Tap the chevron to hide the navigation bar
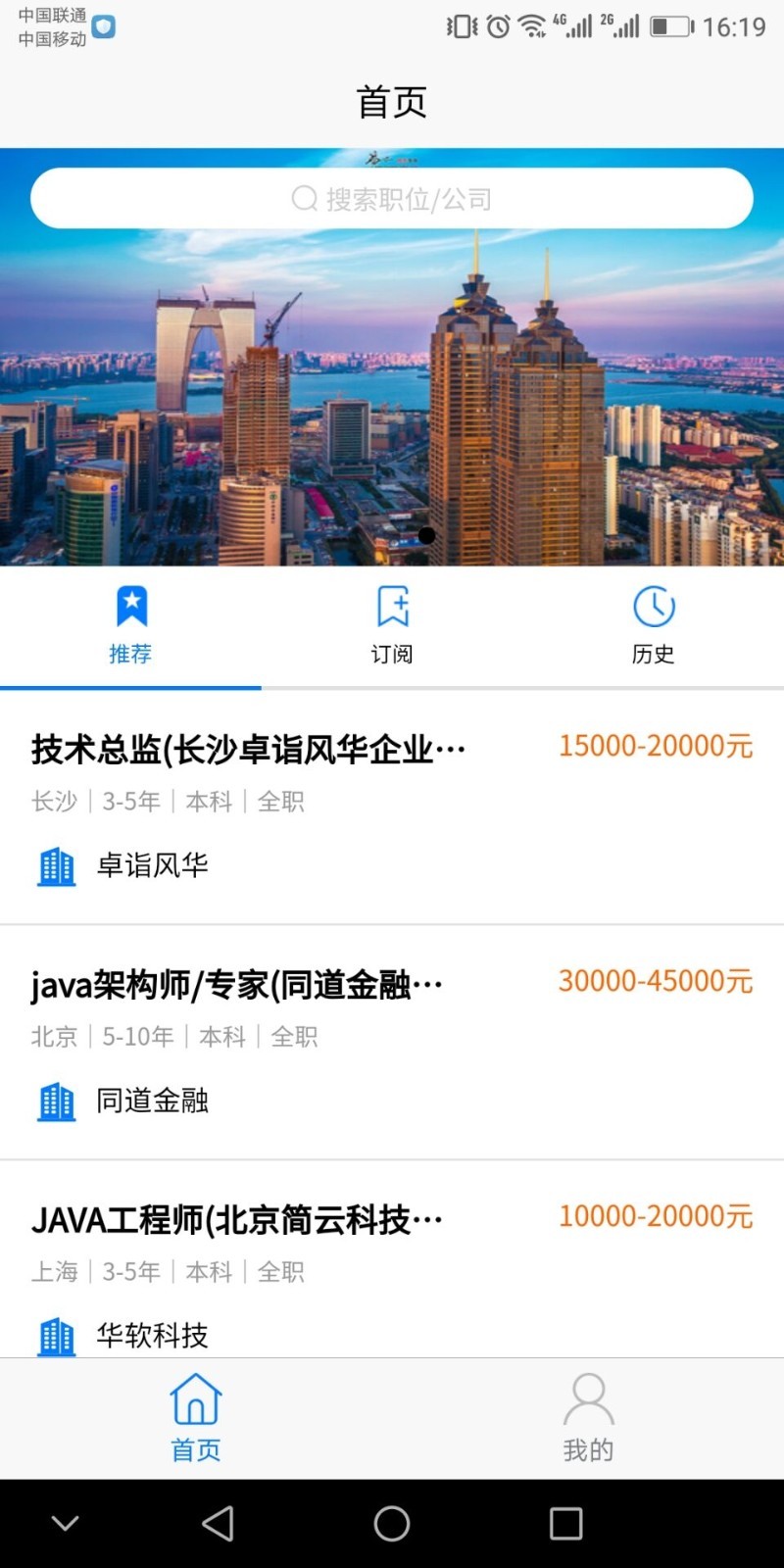 (x=65, y=1524)
